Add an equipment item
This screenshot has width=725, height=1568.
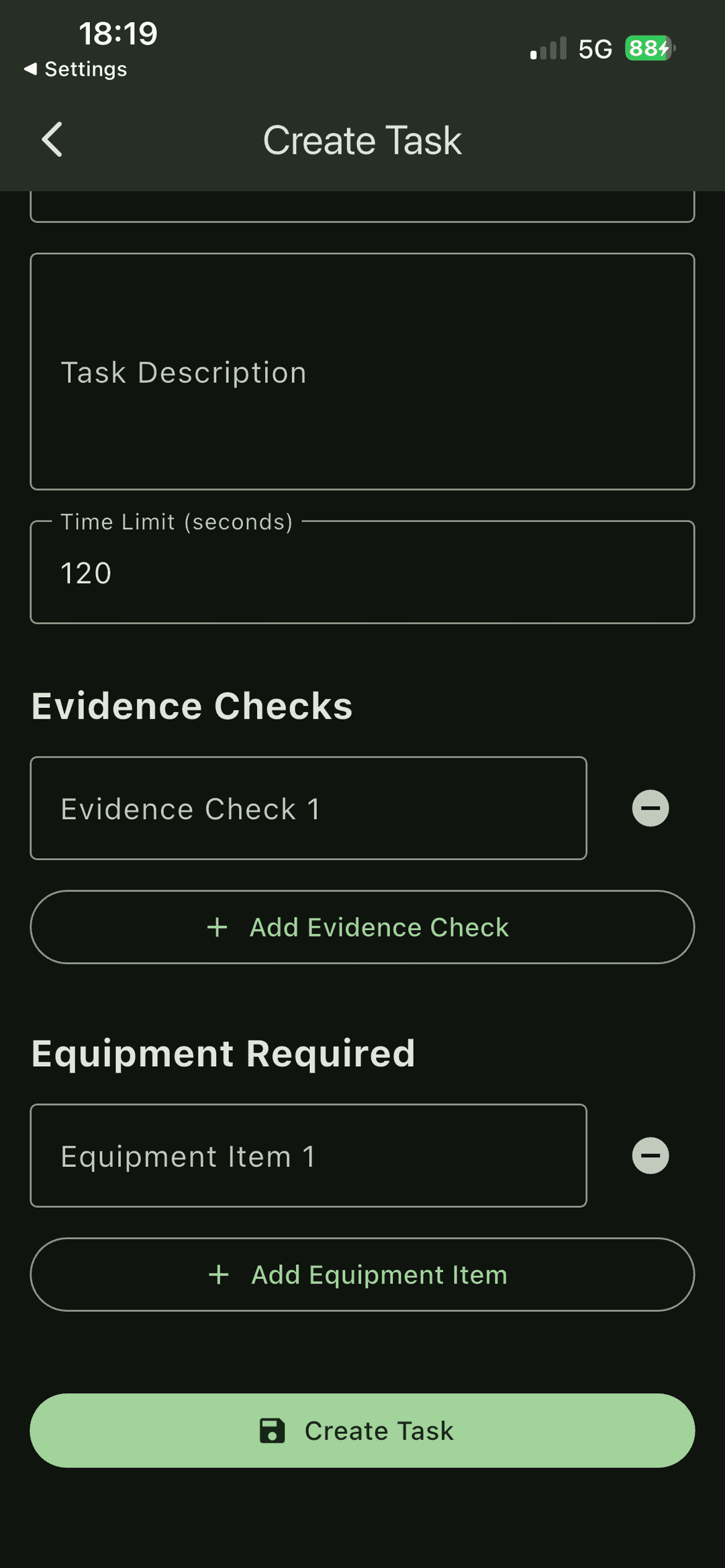(362, 1274)
